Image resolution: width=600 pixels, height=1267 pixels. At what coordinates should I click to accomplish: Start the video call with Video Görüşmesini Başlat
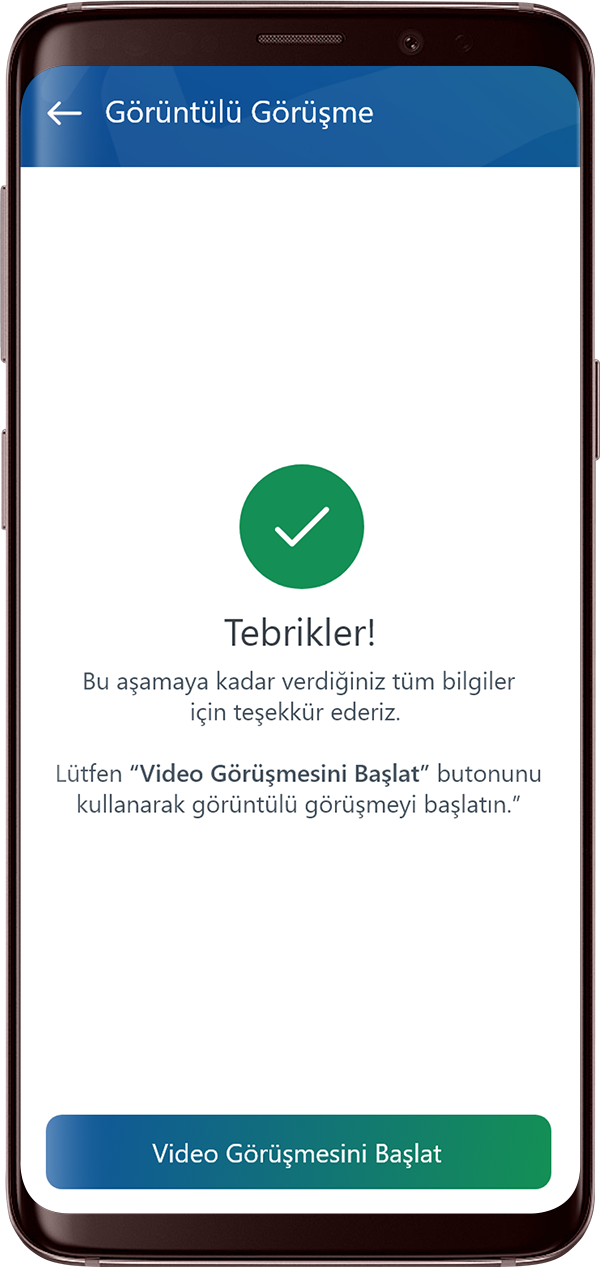298,1152
